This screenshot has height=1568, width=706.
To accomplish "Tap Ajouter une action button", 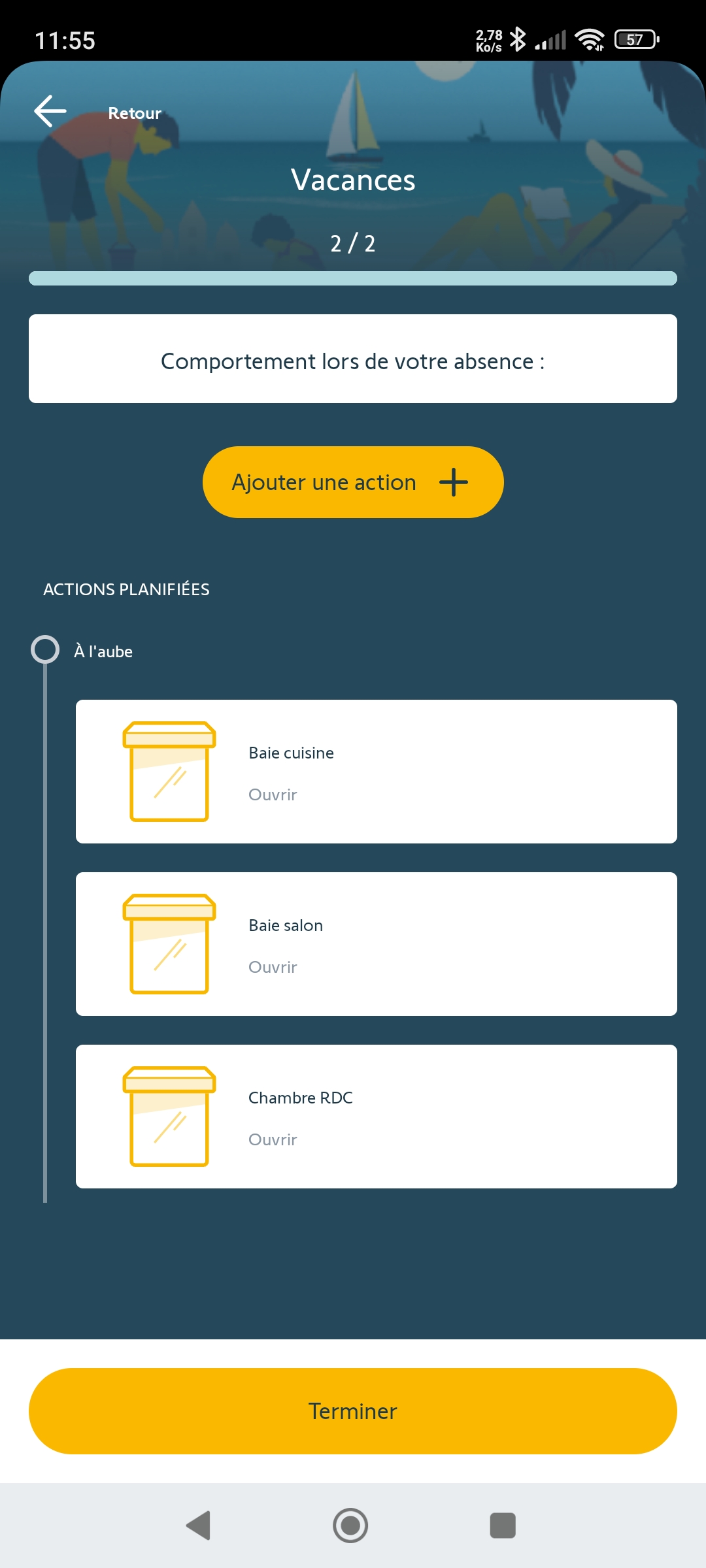I will point(353,482).
